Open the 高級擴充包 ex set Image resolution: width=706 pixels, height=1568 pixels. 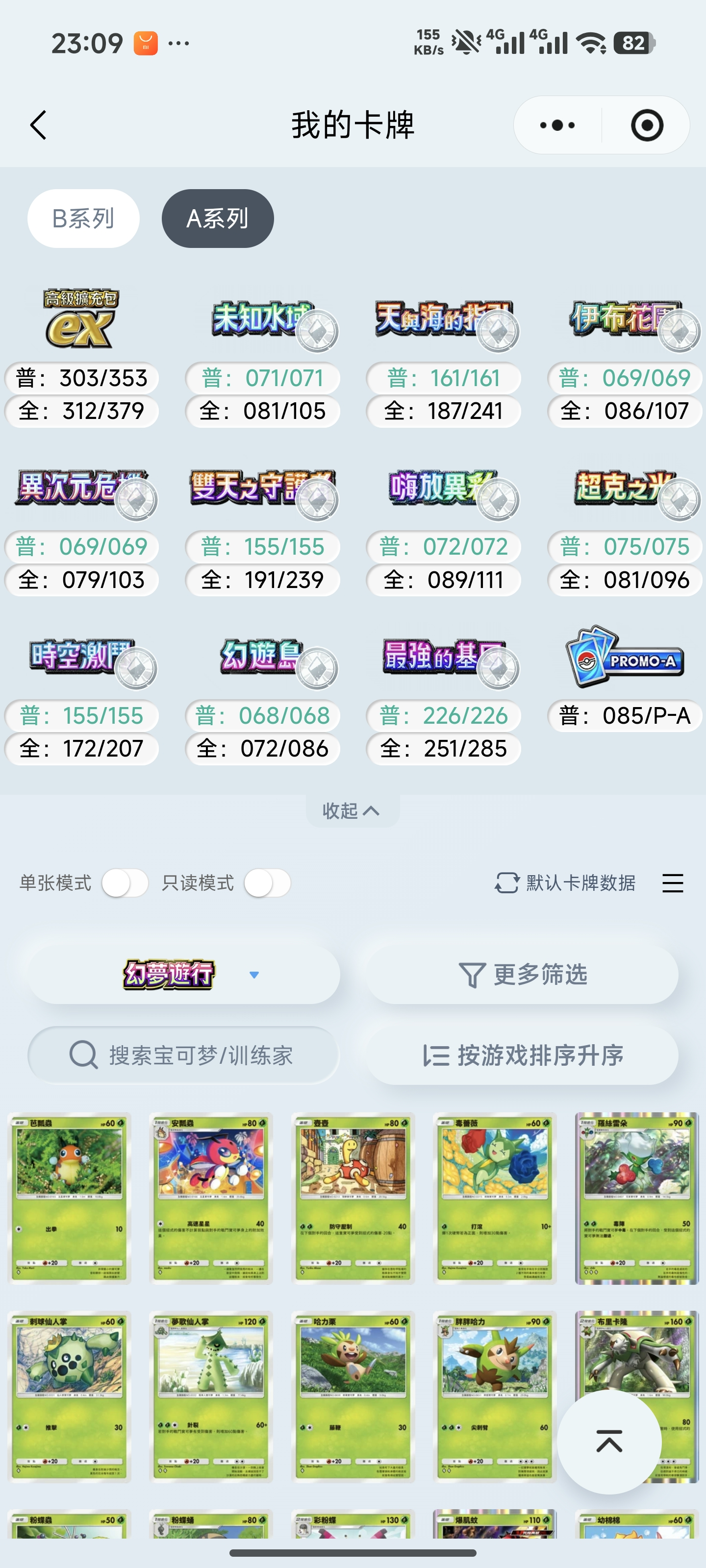click(x=81, y=319)
